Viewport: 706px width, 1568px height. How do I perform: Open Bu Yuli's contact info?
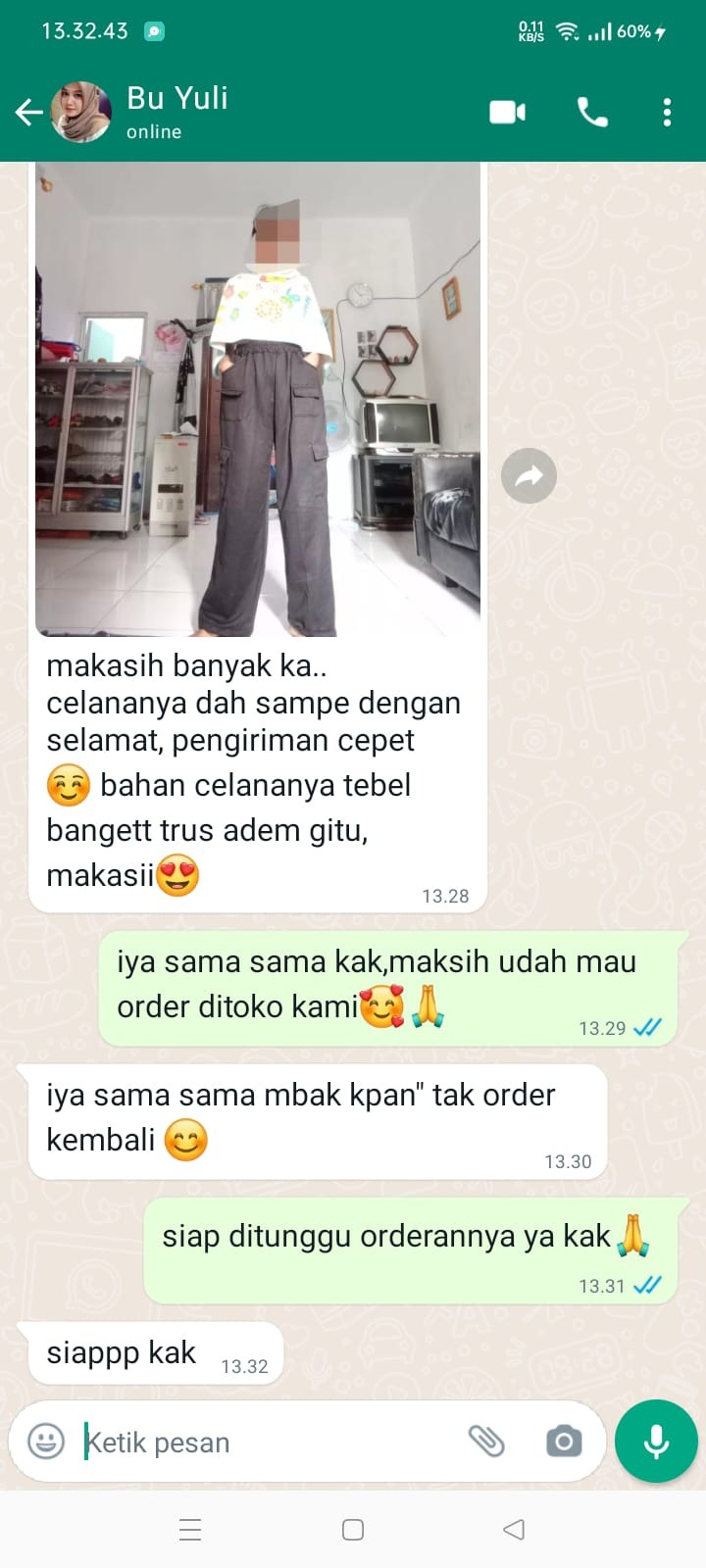click(x=176, y=111)
